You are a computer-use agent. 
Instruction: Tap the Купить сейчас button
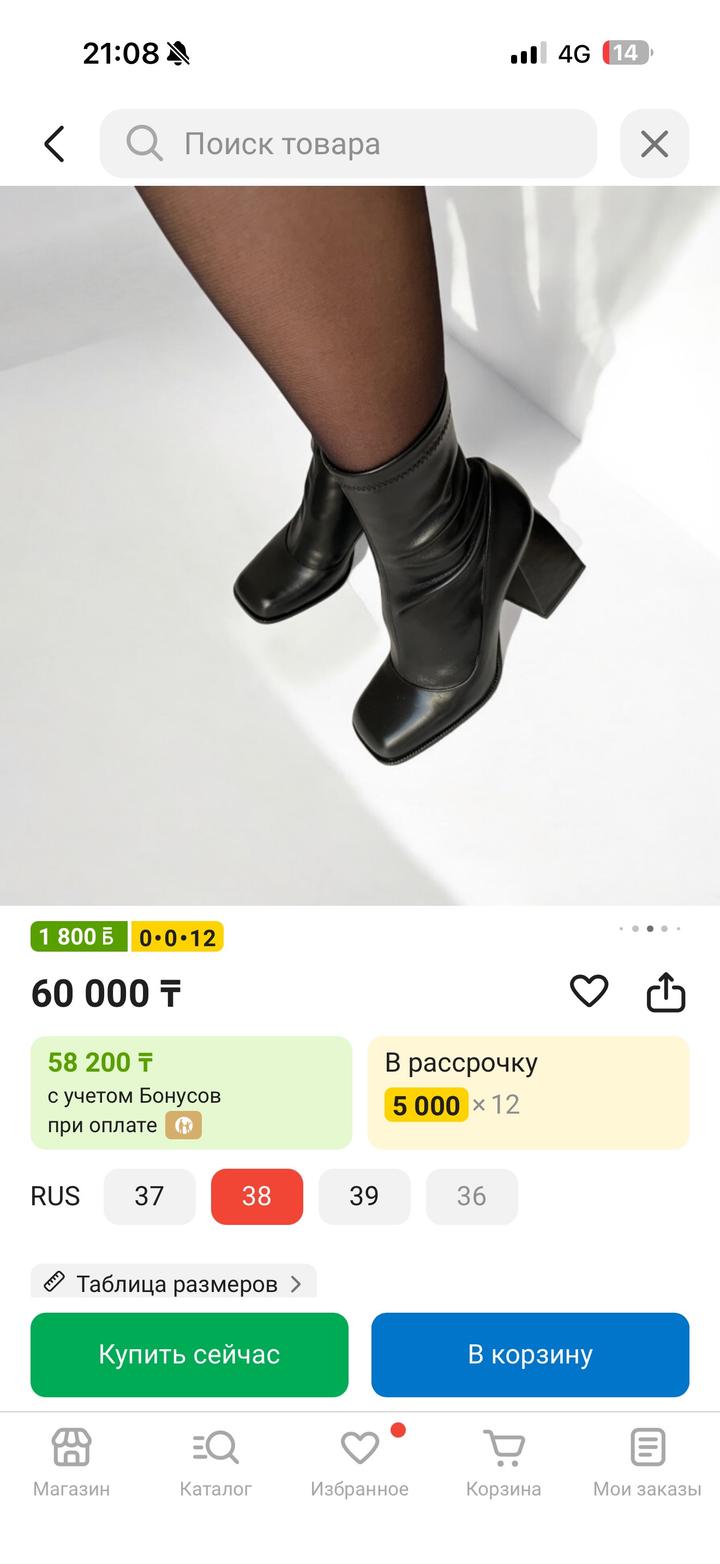click(x=189, y=1354)
